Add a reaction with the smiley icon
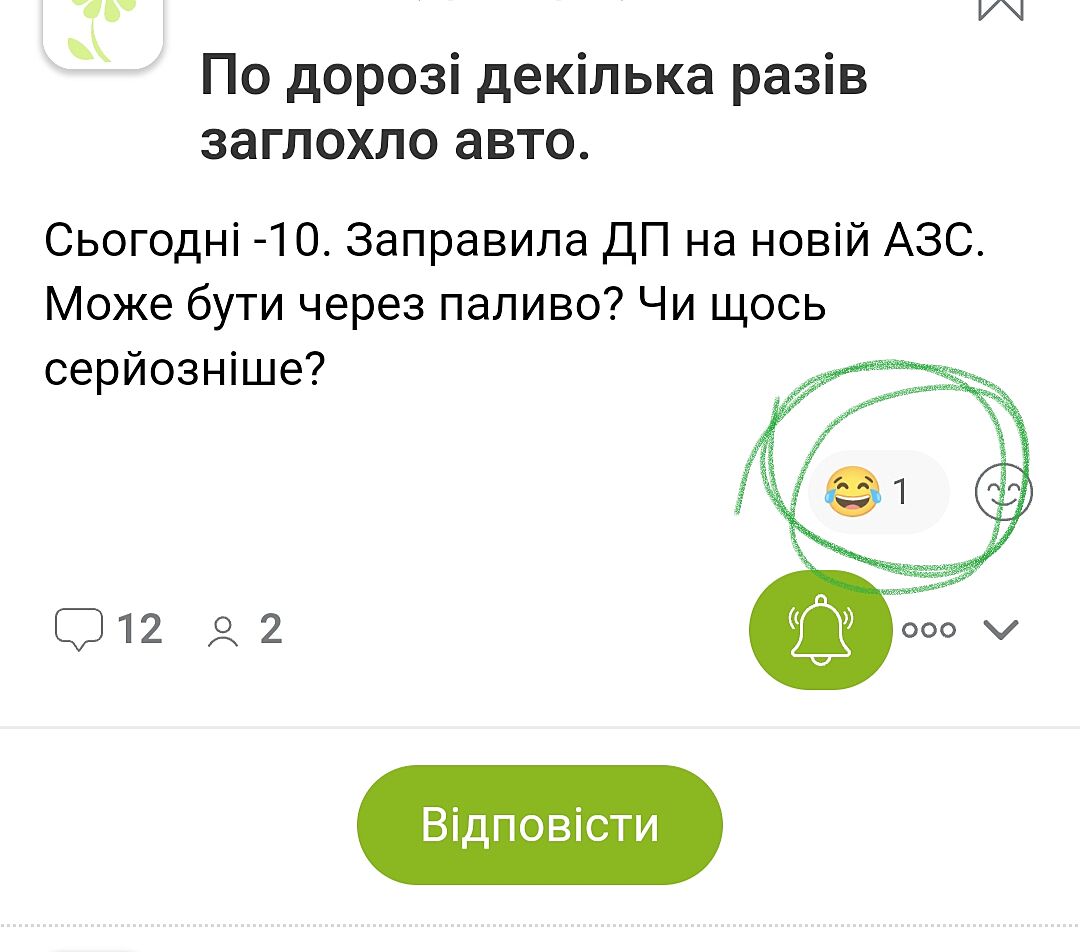Viewport: 1080px width, 952px height. tap(1003, 492)
